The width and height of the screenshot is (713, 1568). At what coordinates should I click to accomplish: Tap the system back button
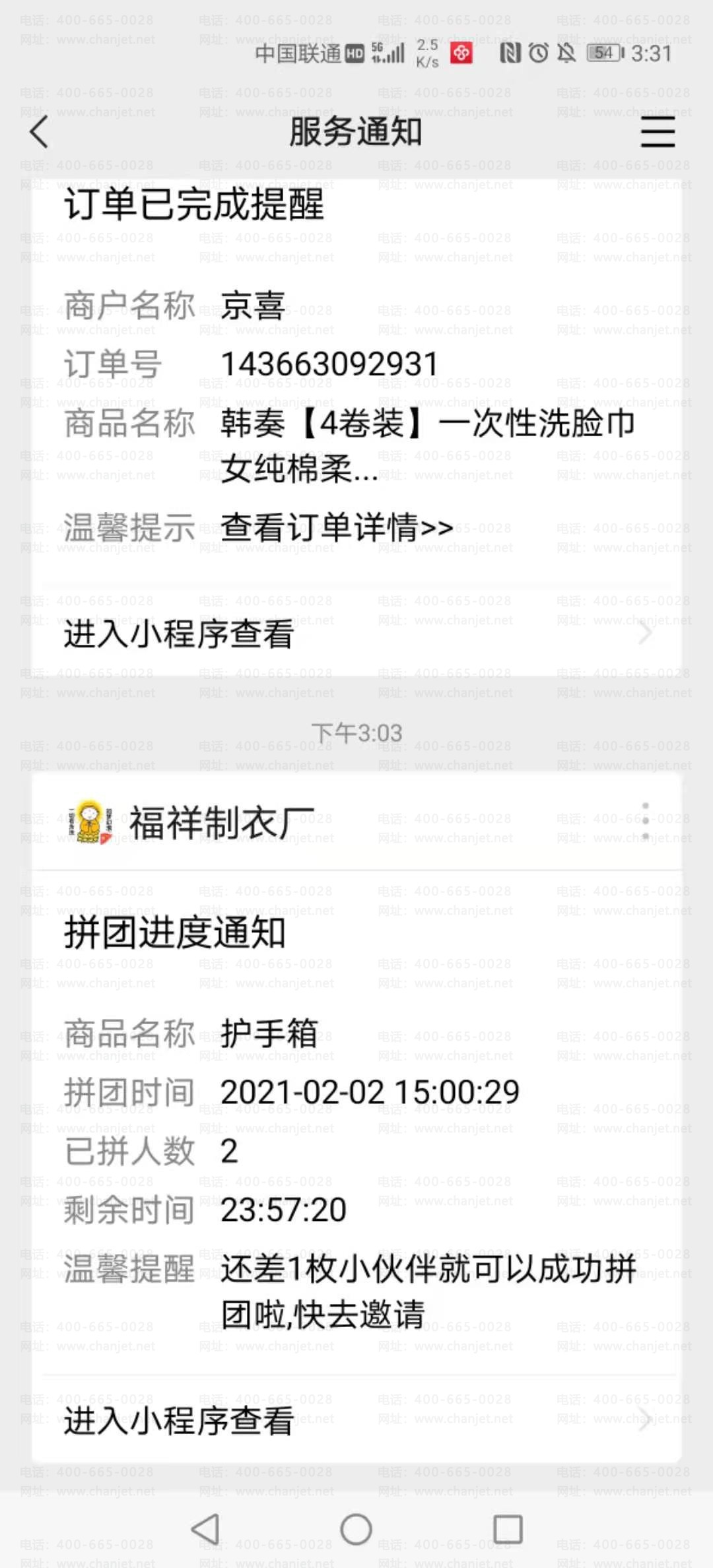pos(205,1529)
